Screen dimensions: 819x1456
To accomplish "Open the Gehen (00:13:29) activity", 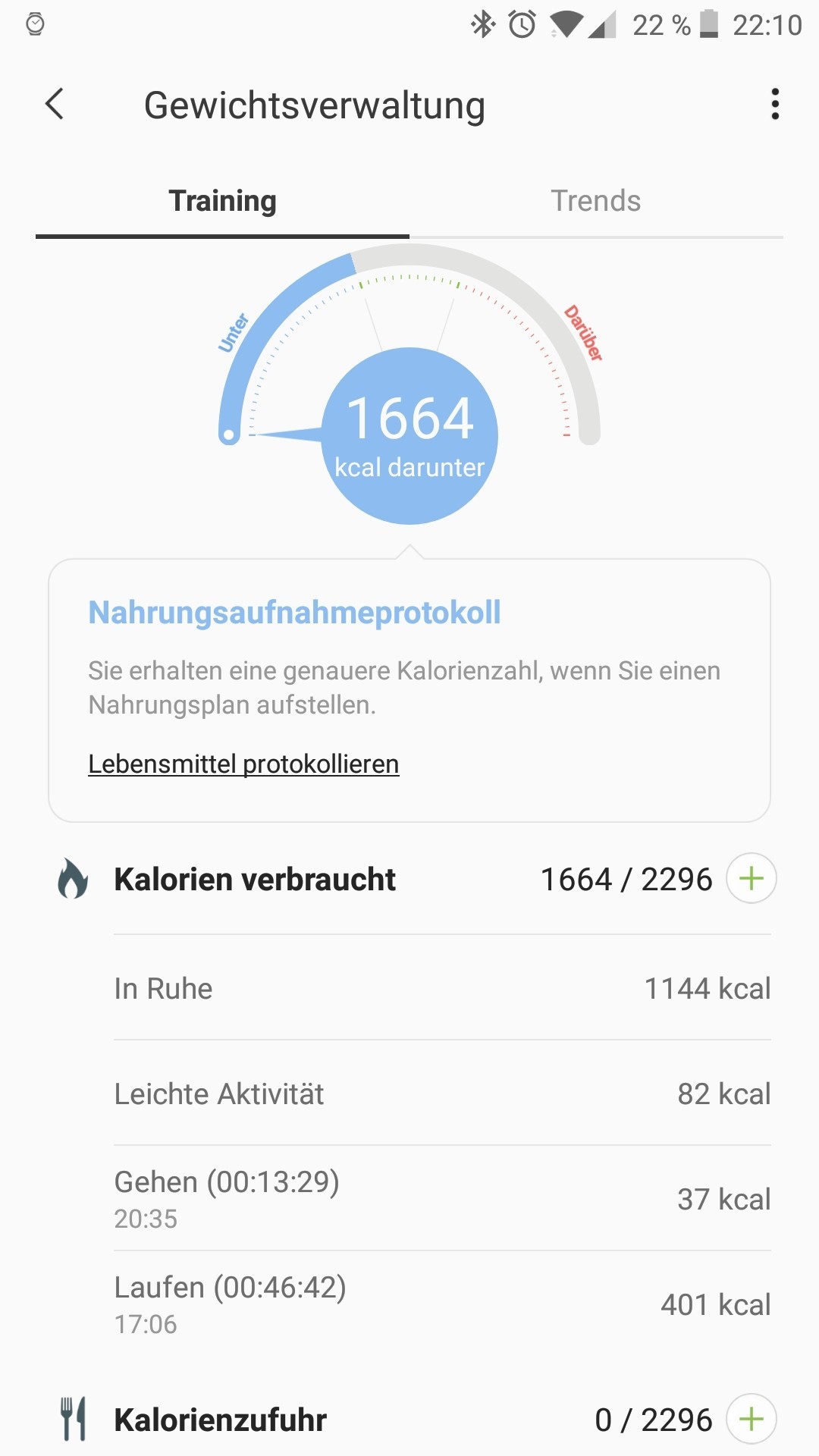I will click(442, 1198).
